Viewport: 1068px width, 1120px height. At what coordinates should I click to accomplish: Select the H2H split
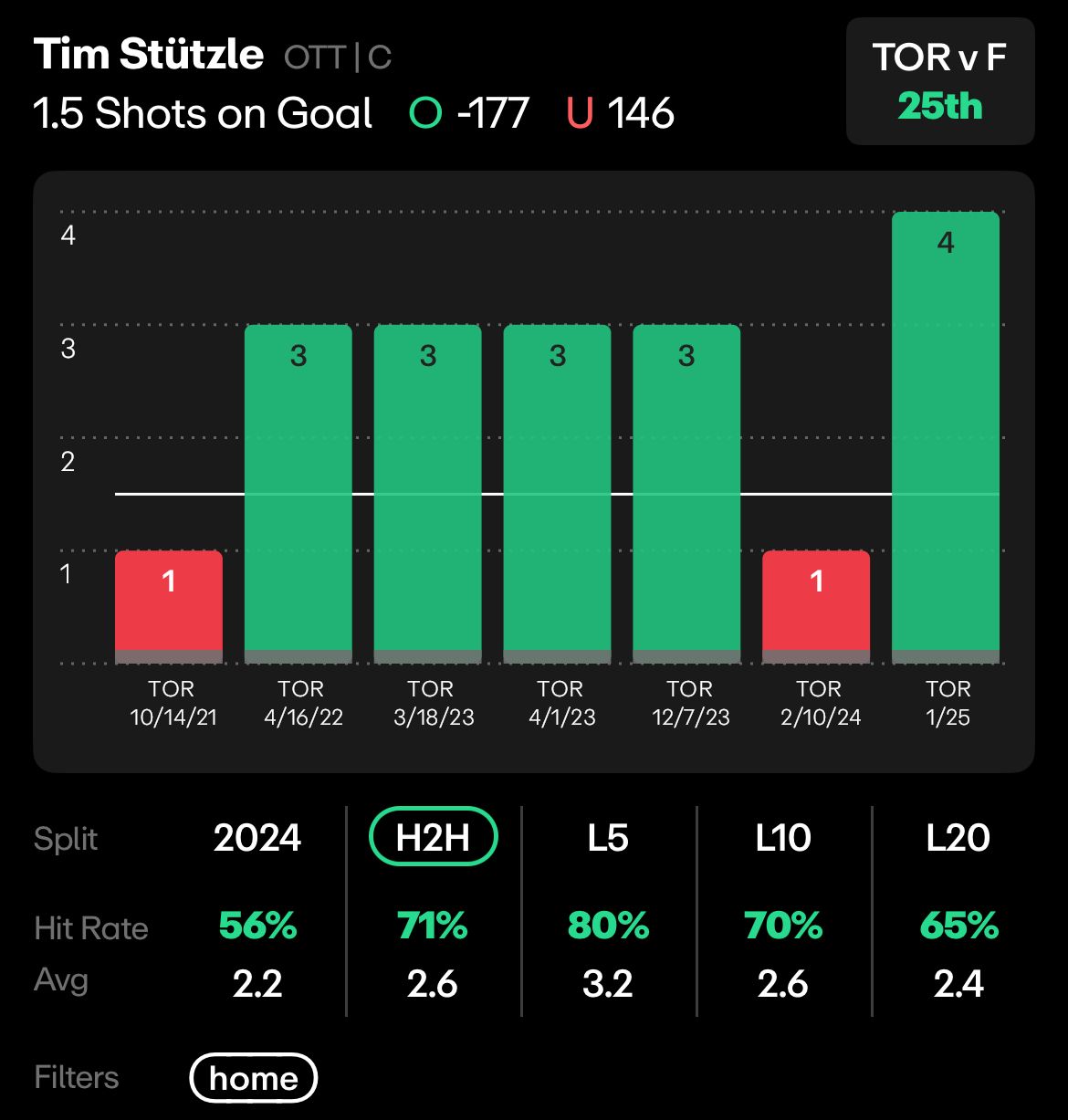pos(433,837)
